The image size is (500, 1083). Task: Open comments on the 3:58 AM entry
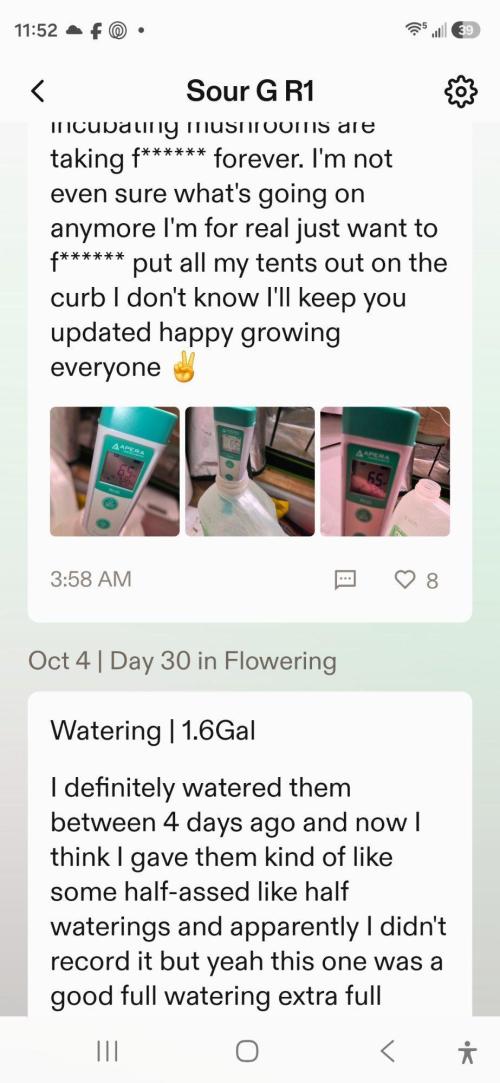coord(345,579)
